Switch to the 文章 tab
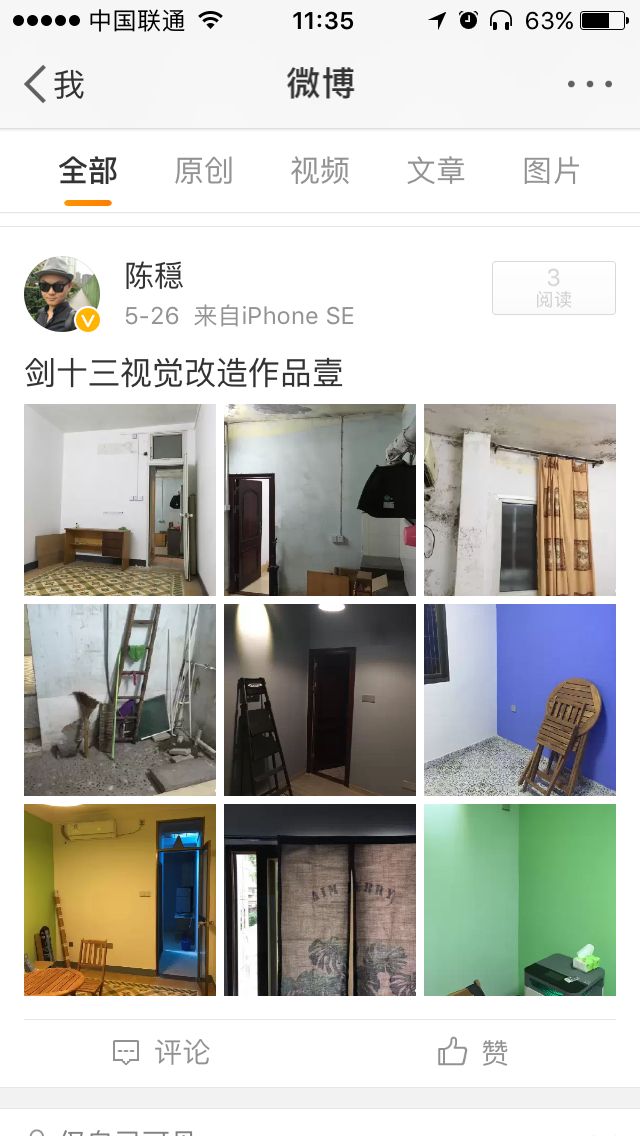The width and height of the screenshot is (640, 1136). pyautogui.click(x=436, y=171)
